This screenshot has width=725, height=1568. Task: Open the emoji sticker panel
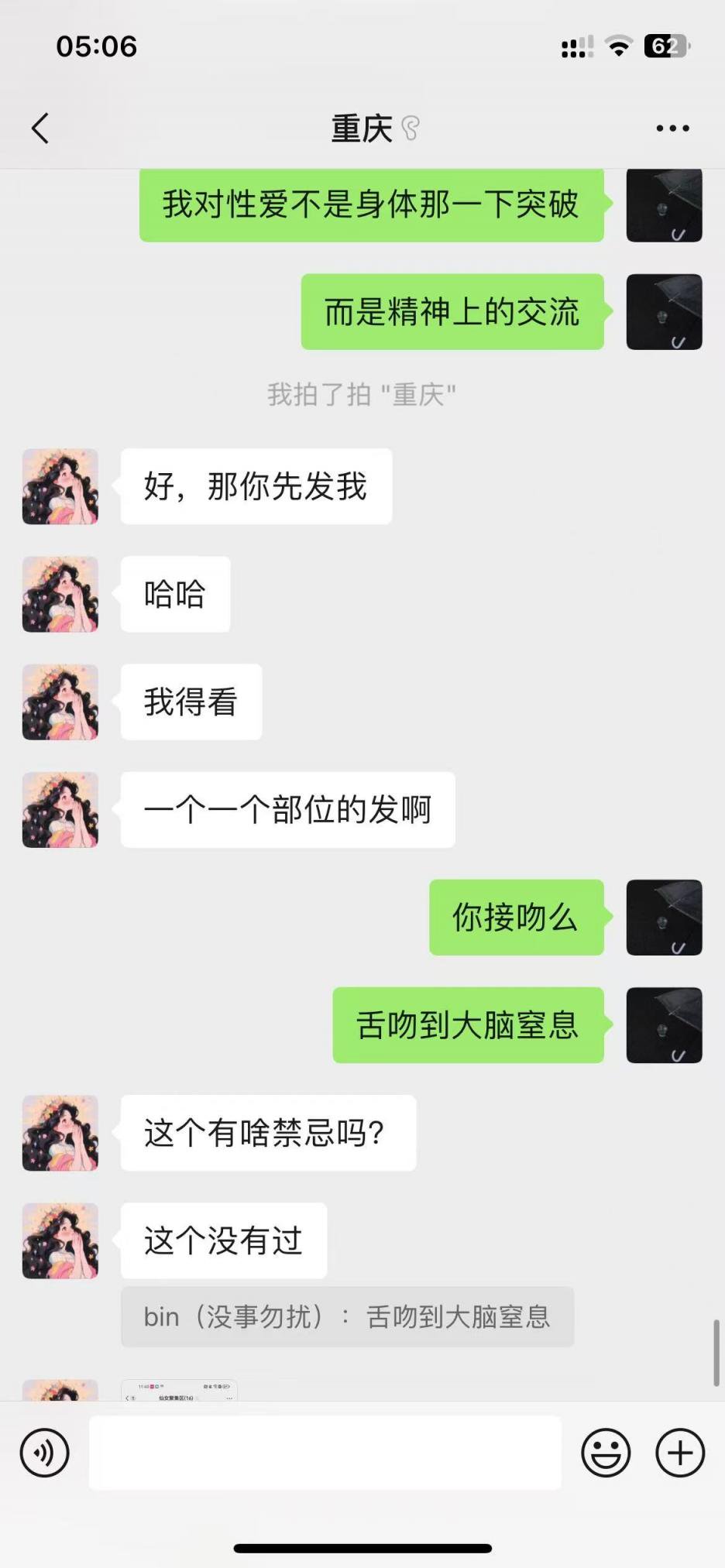(606, 1453)
